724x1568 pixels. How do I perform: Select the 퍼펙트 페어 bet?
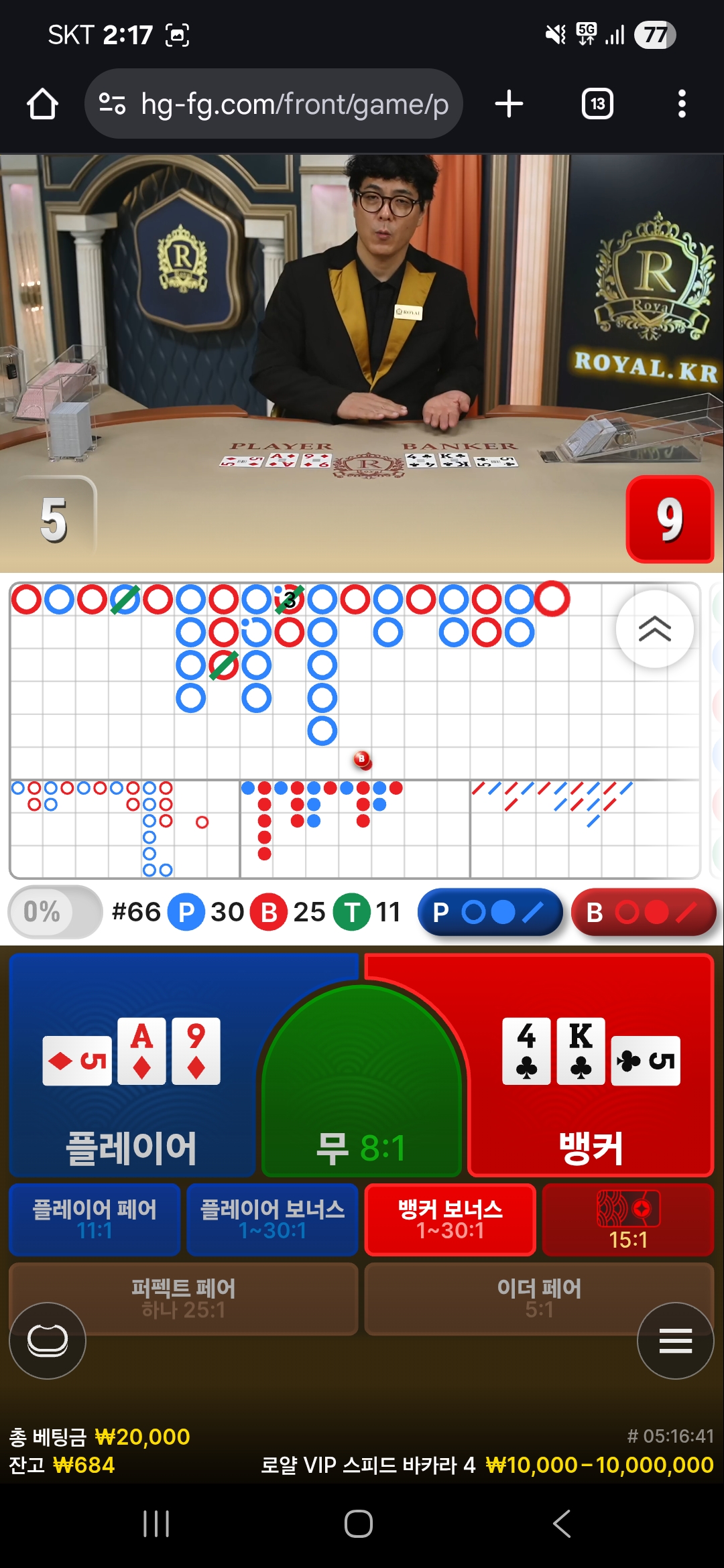pyautogui.click(x=183, y=1299)
